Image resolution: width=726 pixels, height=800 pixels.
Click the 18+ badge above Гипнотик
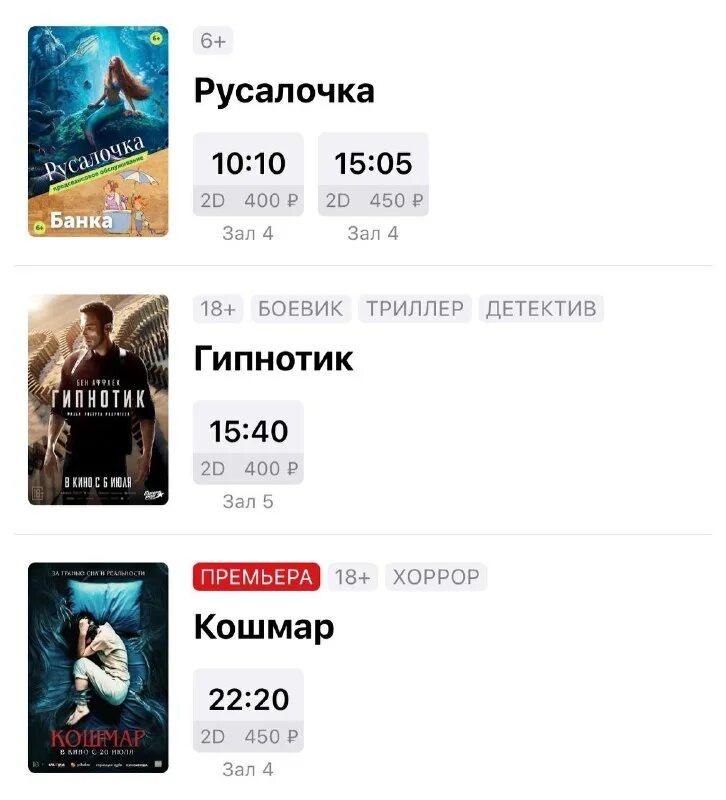coord(217,309)
